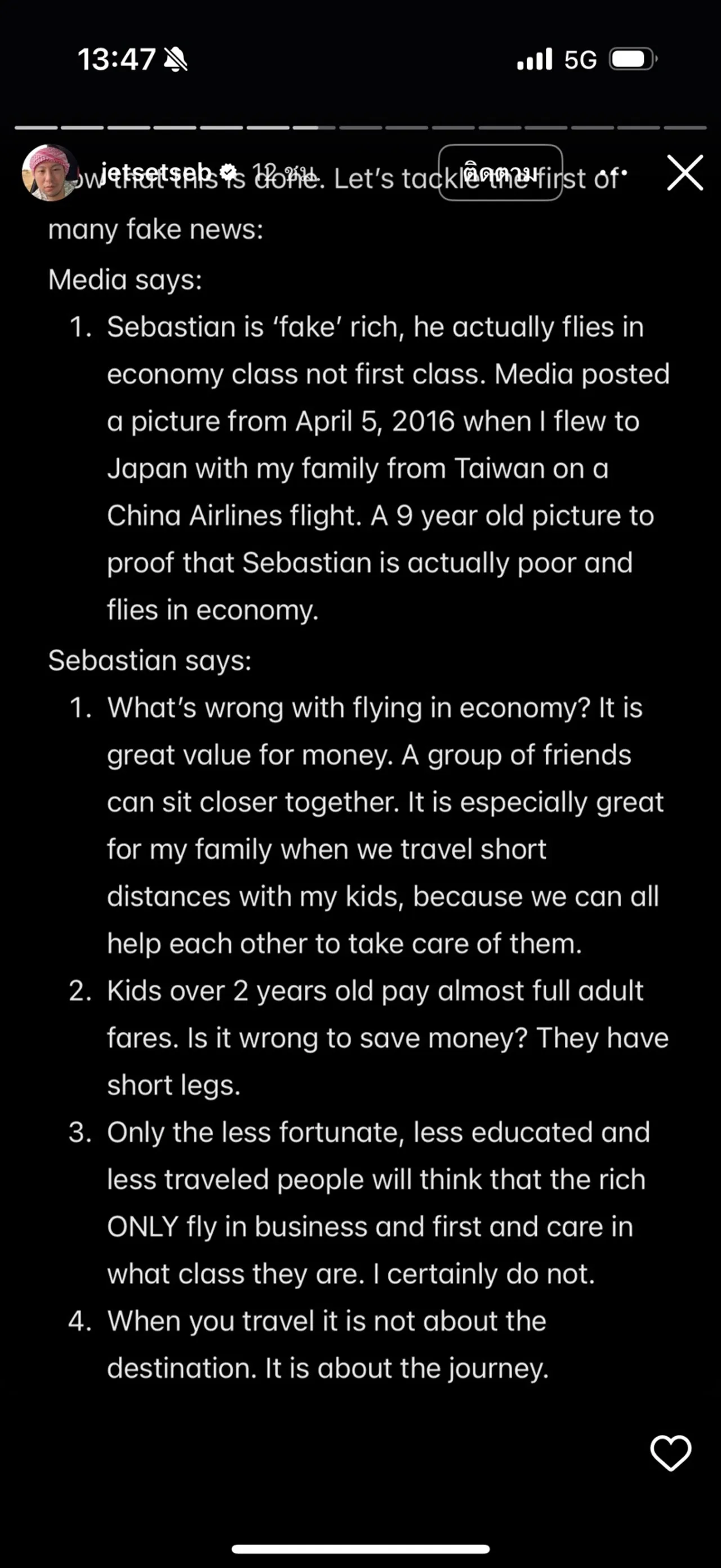Like this story with the heart
721x1568 pixels.
coord(670,1452)
